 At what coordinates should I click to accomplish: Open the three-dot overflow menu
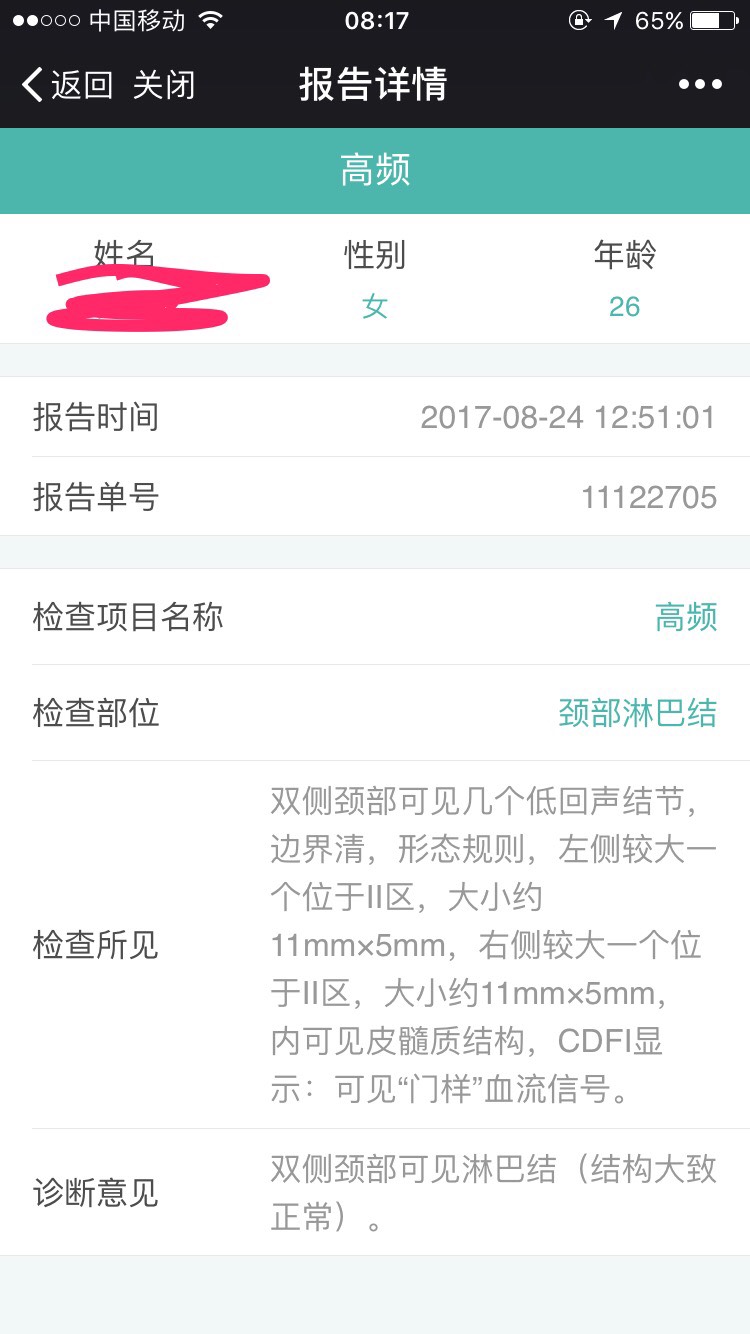[x=700, y=85]
